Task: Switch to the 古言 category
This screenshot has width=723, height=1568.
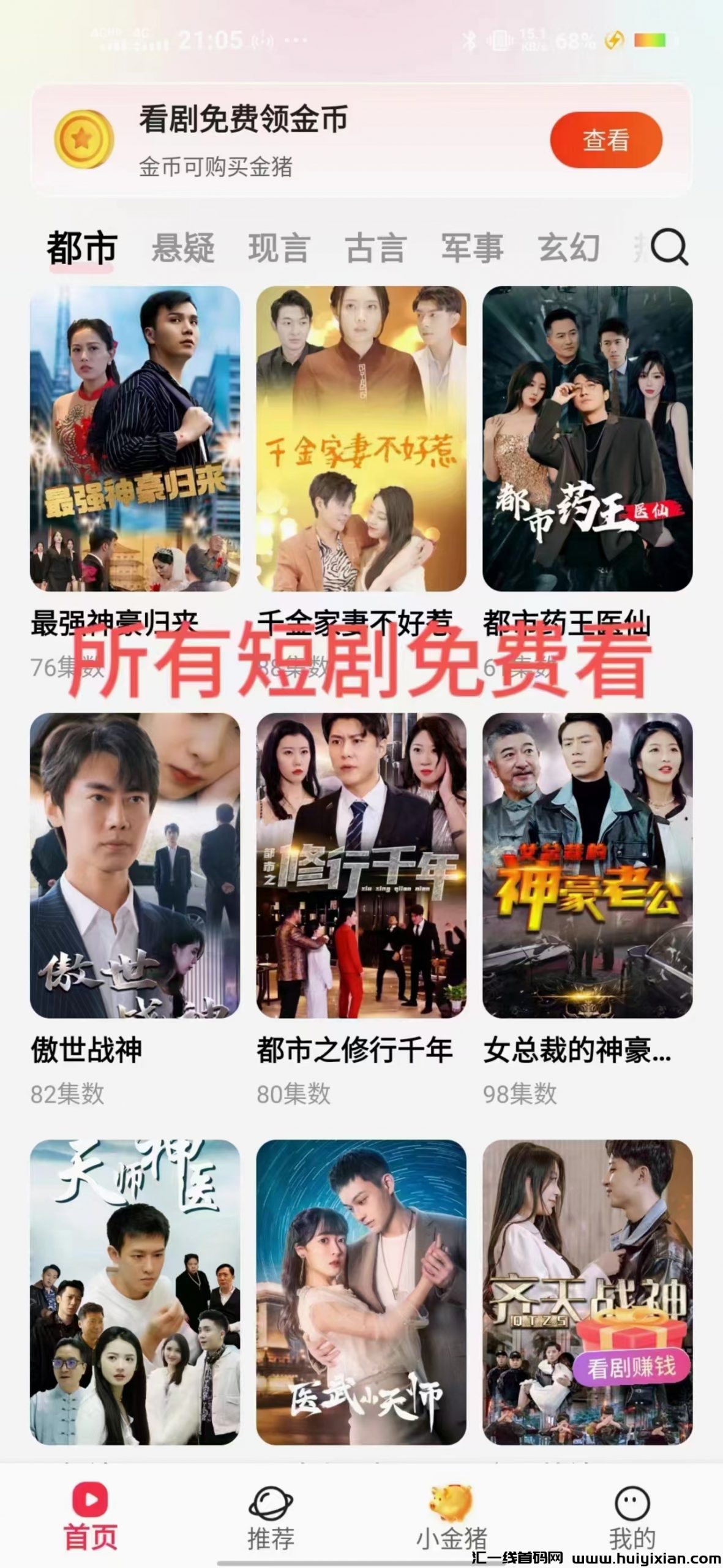Action: [x=375, y=248]
